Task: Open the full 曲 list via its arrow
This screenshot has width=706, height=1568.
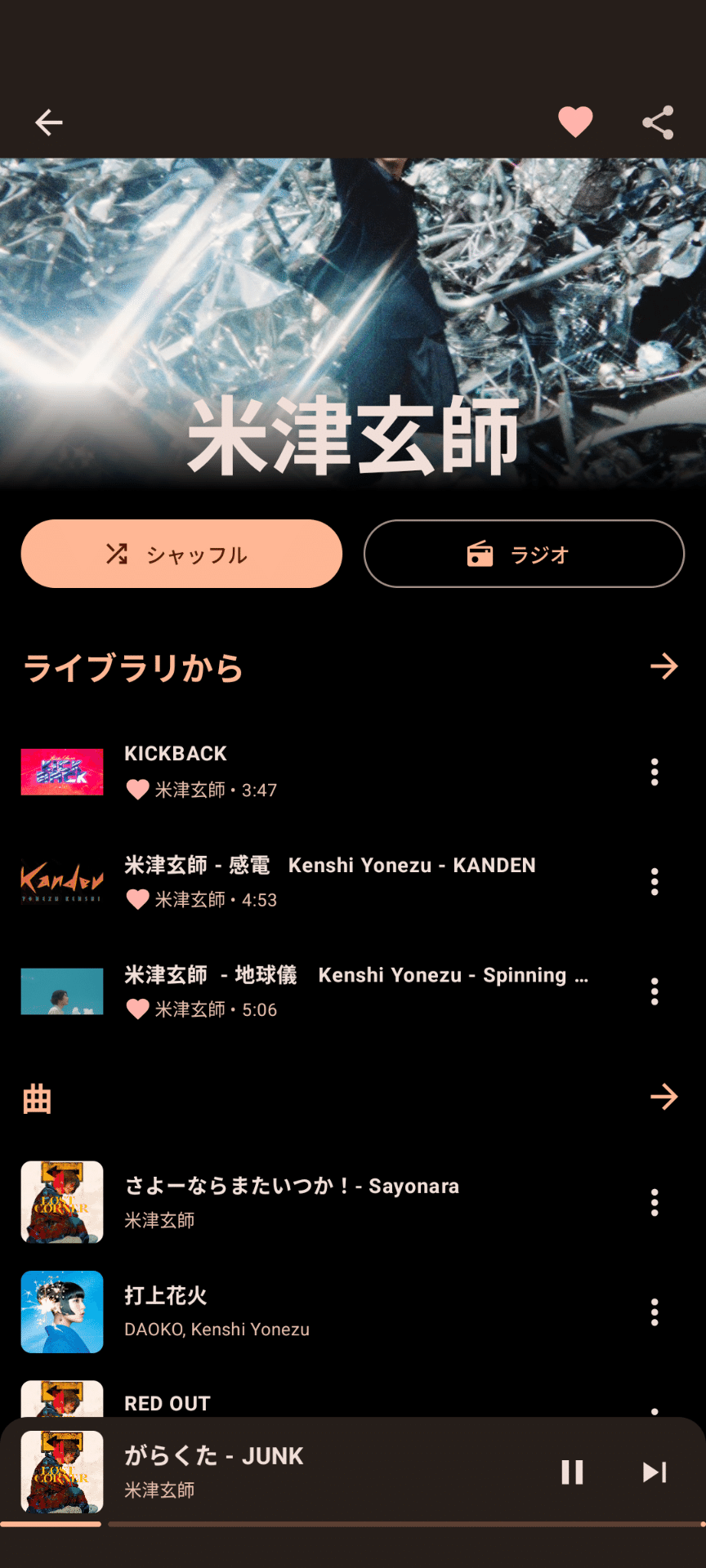Action: [666, 1098]
